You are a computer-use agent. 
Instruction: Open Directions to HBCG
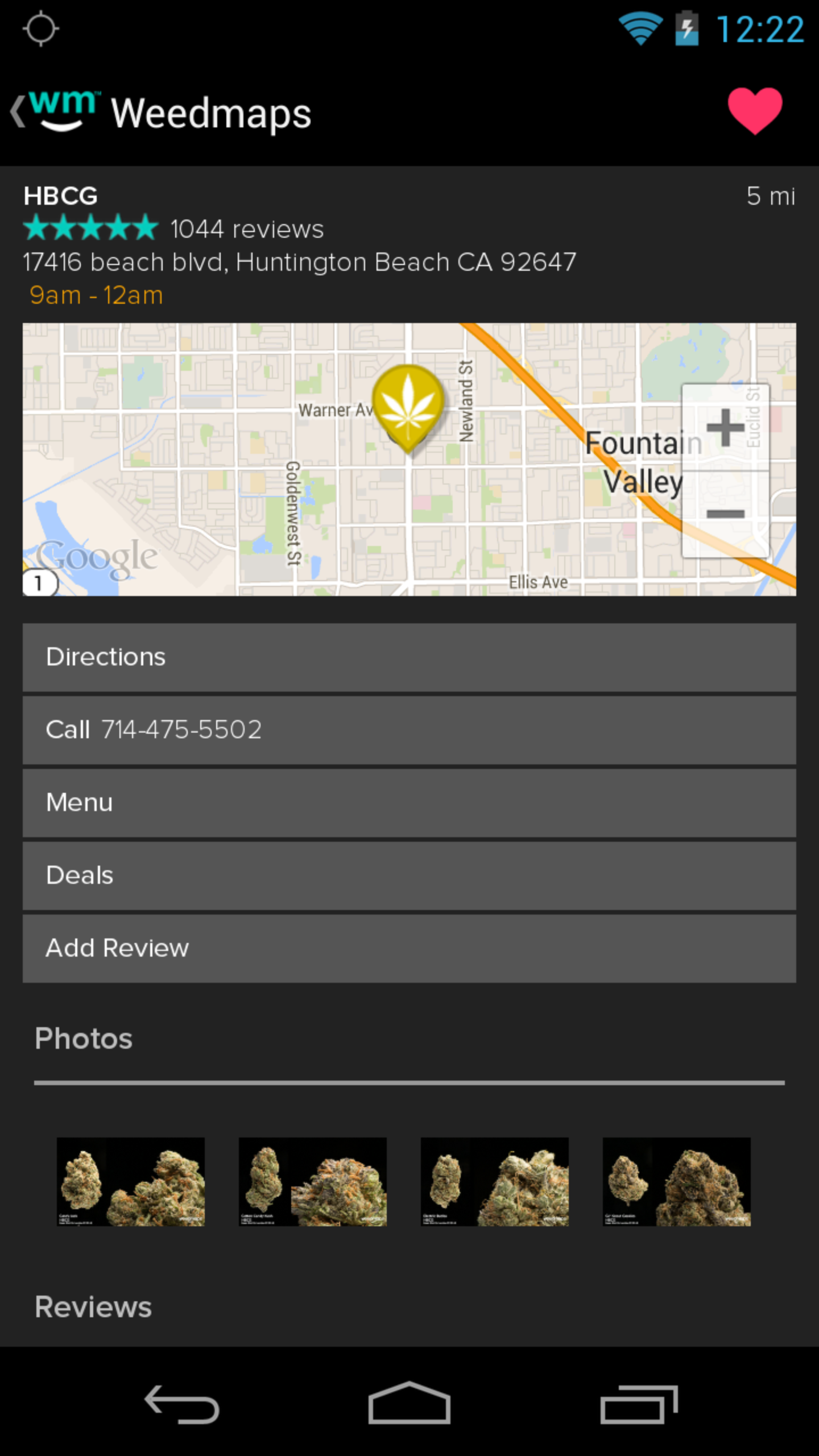coord(409,657)
